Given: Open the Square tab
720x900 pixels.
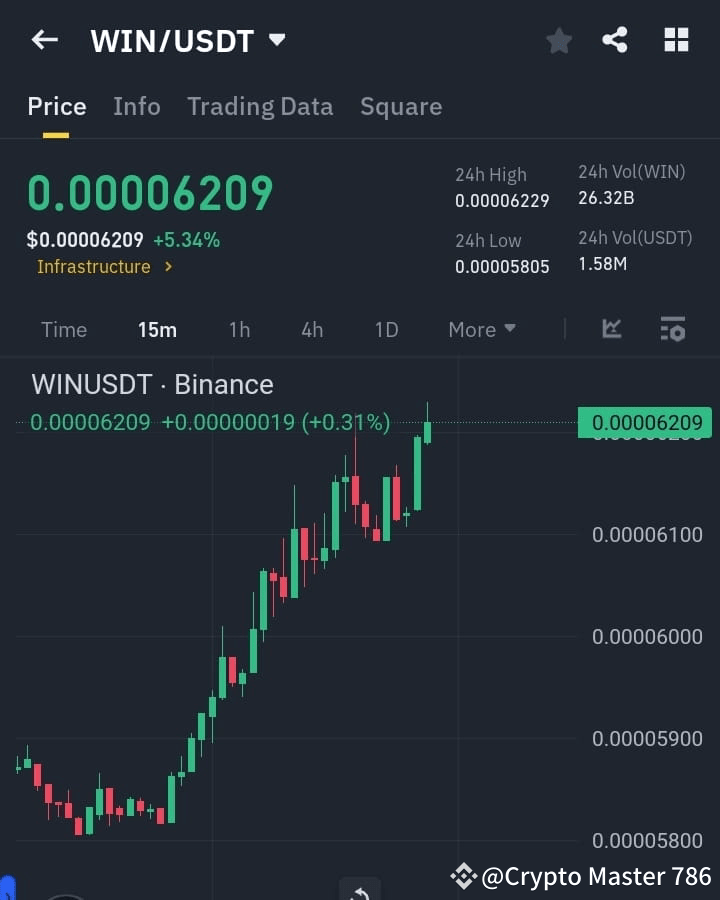Looking at the screenshot, I should coord(401,106).
